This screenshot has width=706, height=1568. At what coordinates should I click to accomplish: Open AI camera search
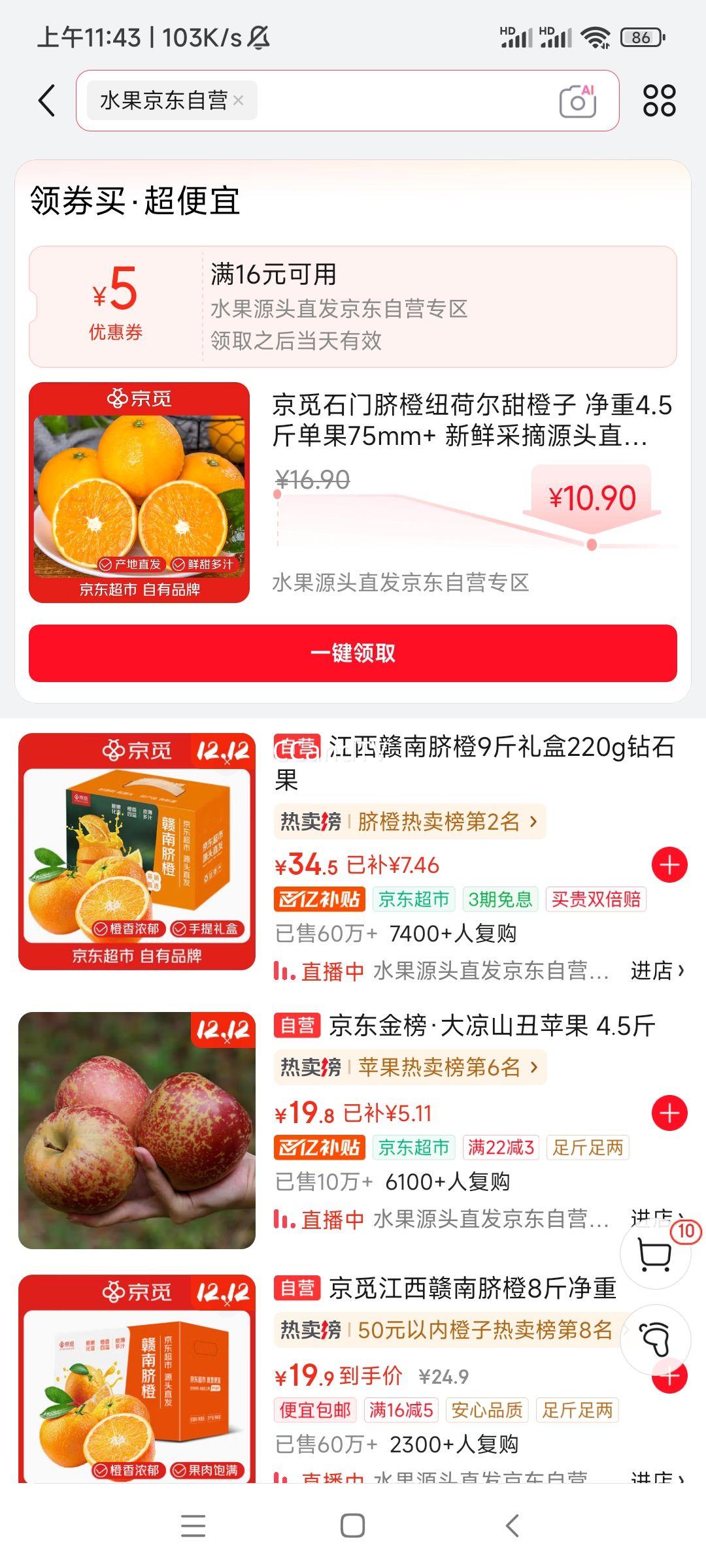pos(578,101)
